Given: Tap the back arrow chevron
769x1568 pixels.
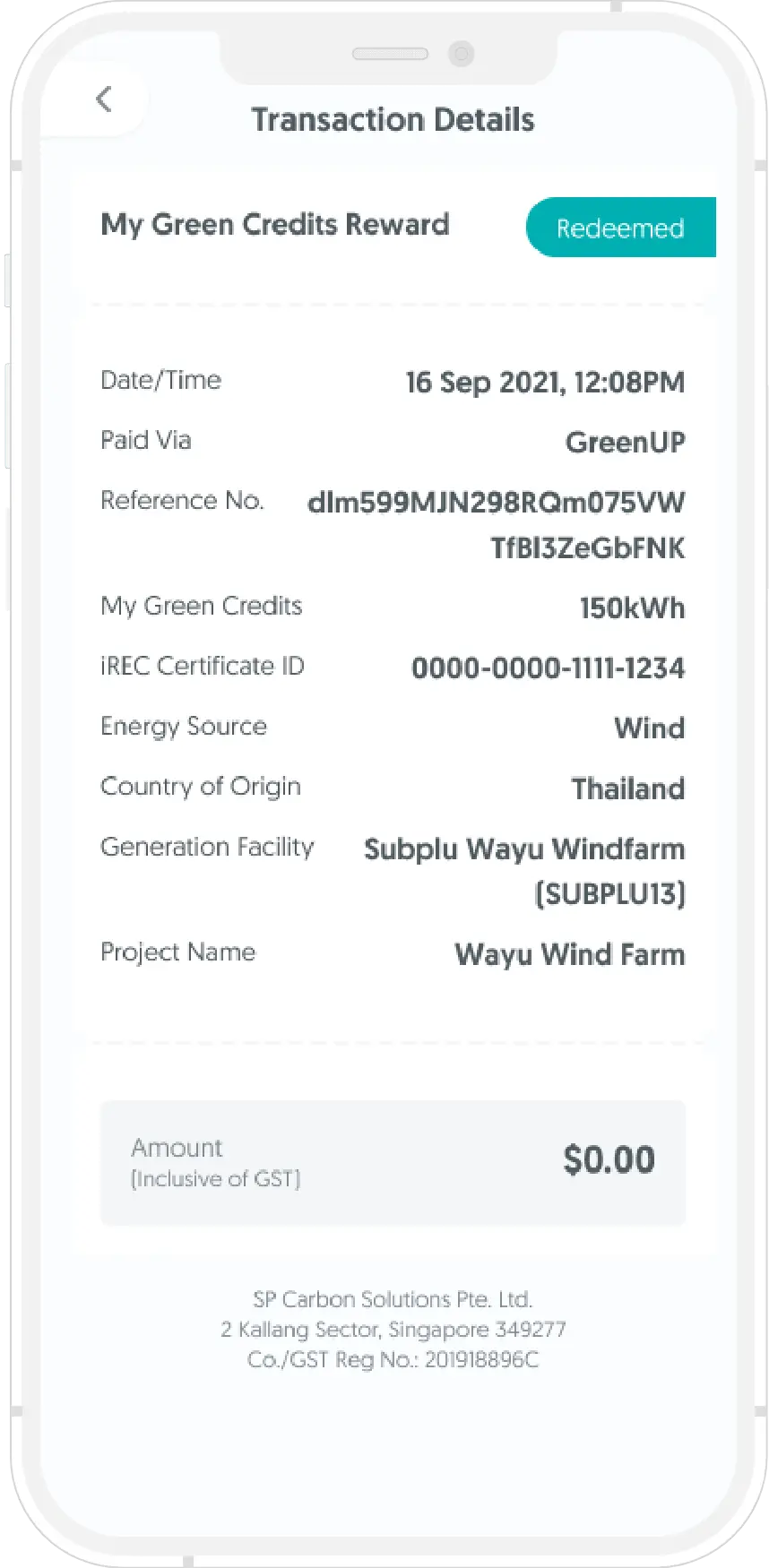Looking at the screenshot, I should pyautogui.click(x=103, y=99).
